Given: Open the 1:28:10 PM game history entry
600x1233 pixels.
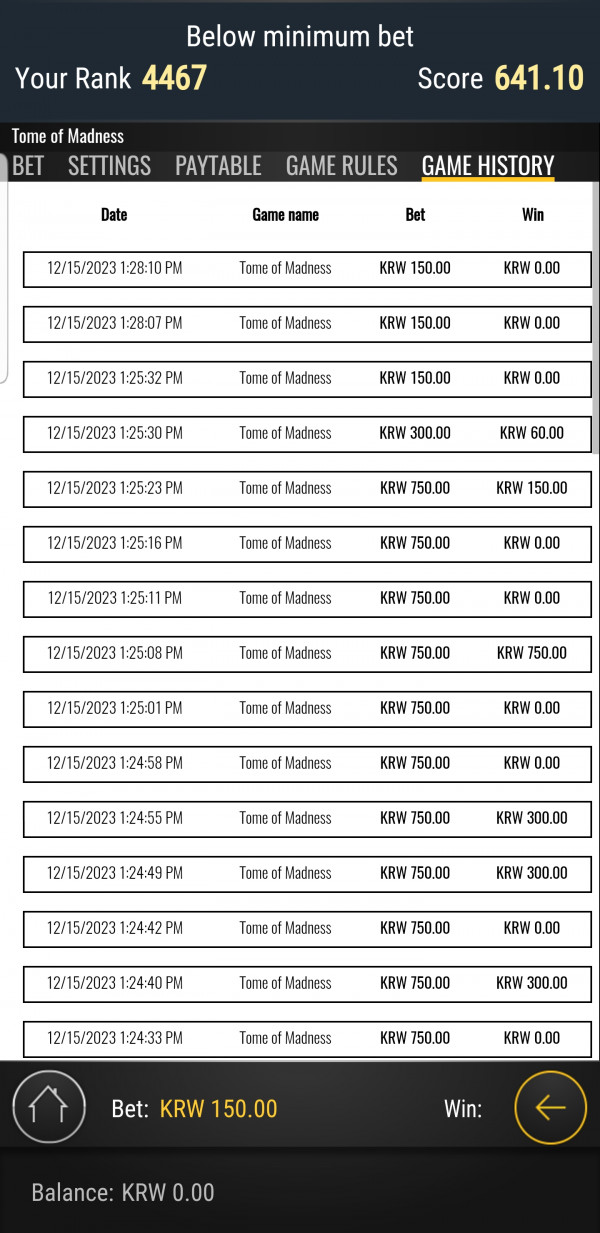Looking at the screenshot, I should (x=307, y=268).
